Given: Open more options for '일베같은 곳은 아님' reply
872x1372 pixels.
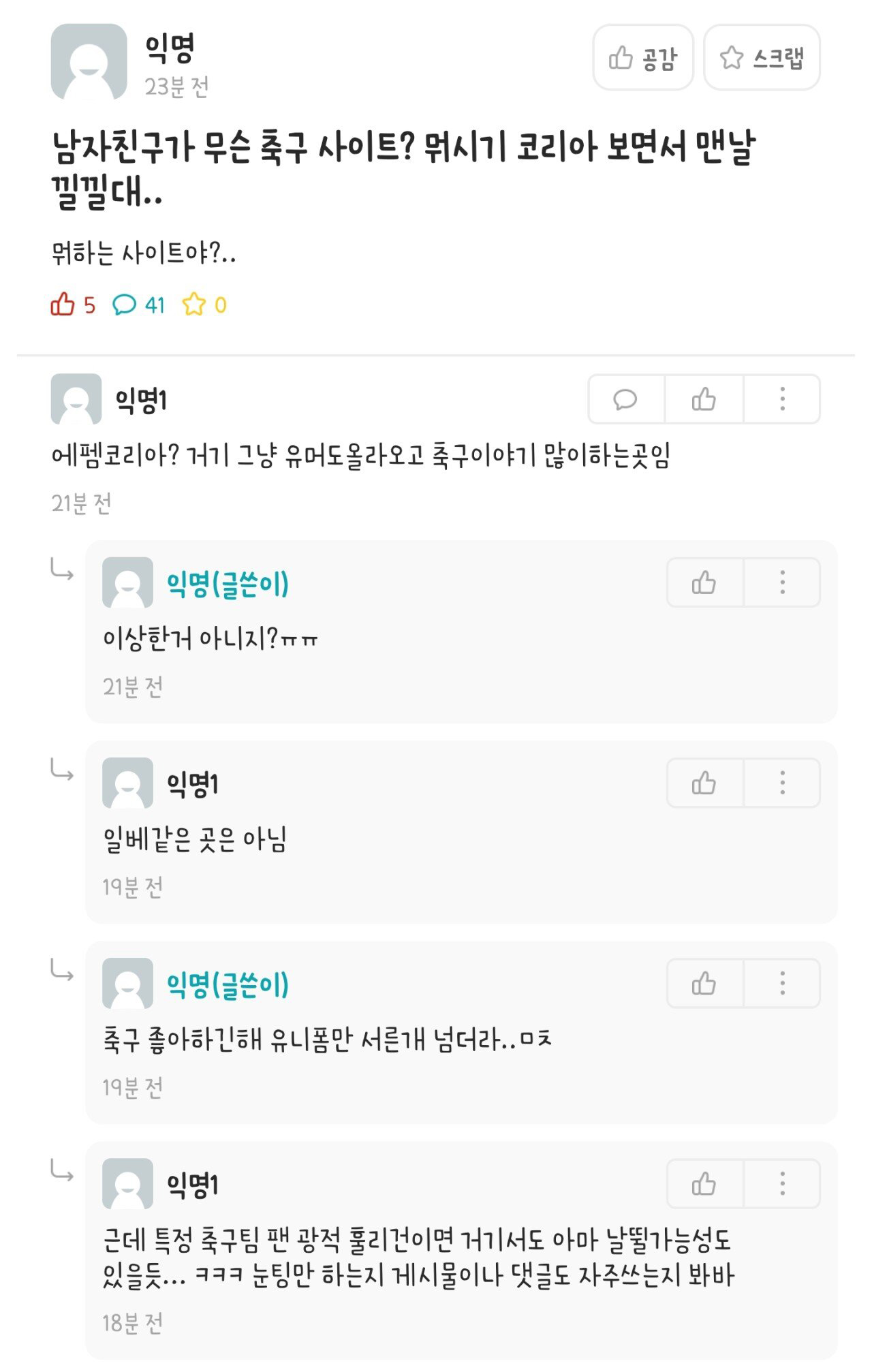Looking at the screenshot, I should click(x=782, y=783).
